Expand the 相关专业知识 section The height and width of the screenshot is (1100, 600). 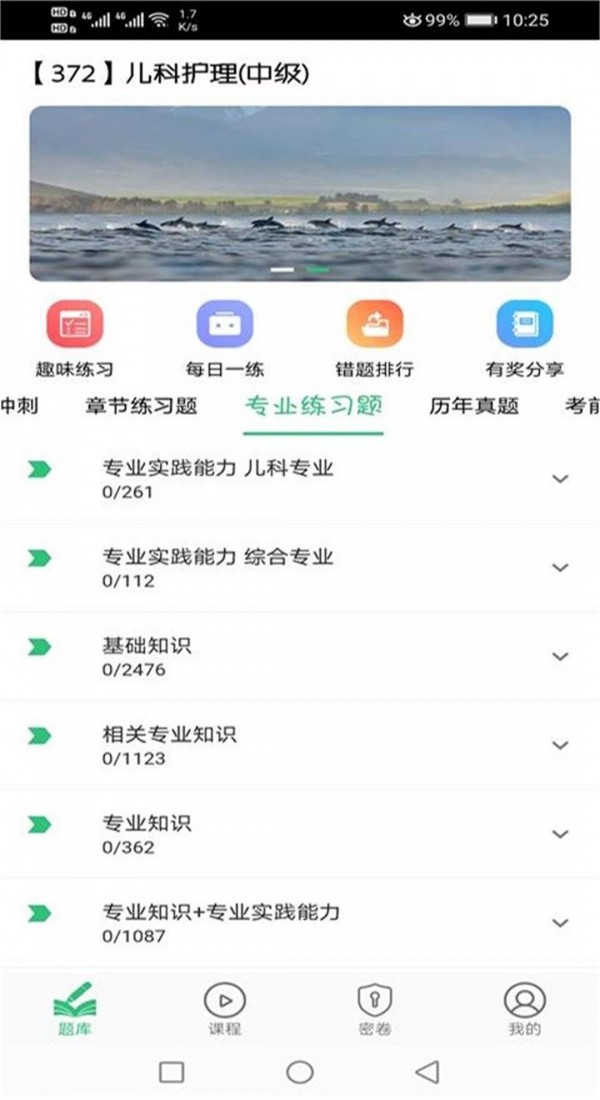(x=560, y=746)
